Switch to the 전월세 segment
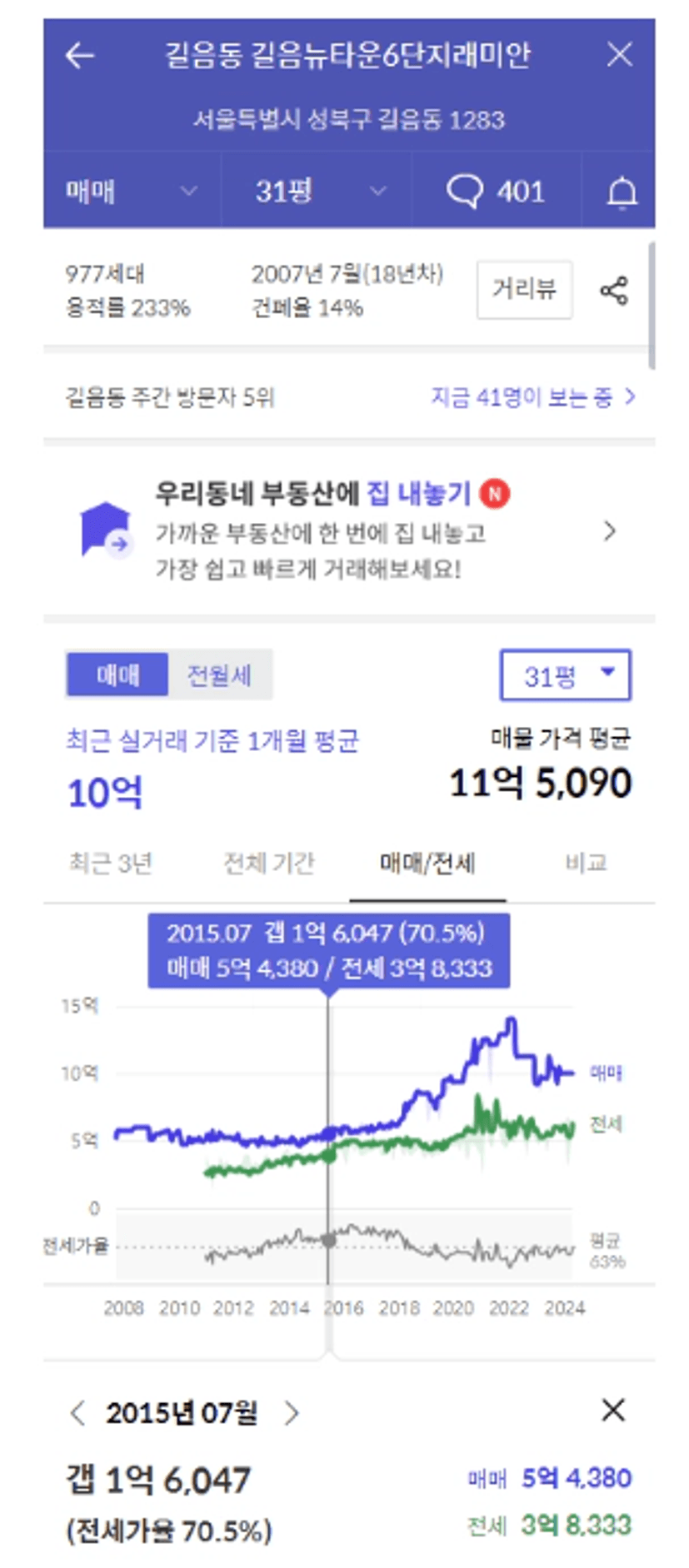This screenshot has width=689, height=1568. pyautogui.click(x=219, y=674)
